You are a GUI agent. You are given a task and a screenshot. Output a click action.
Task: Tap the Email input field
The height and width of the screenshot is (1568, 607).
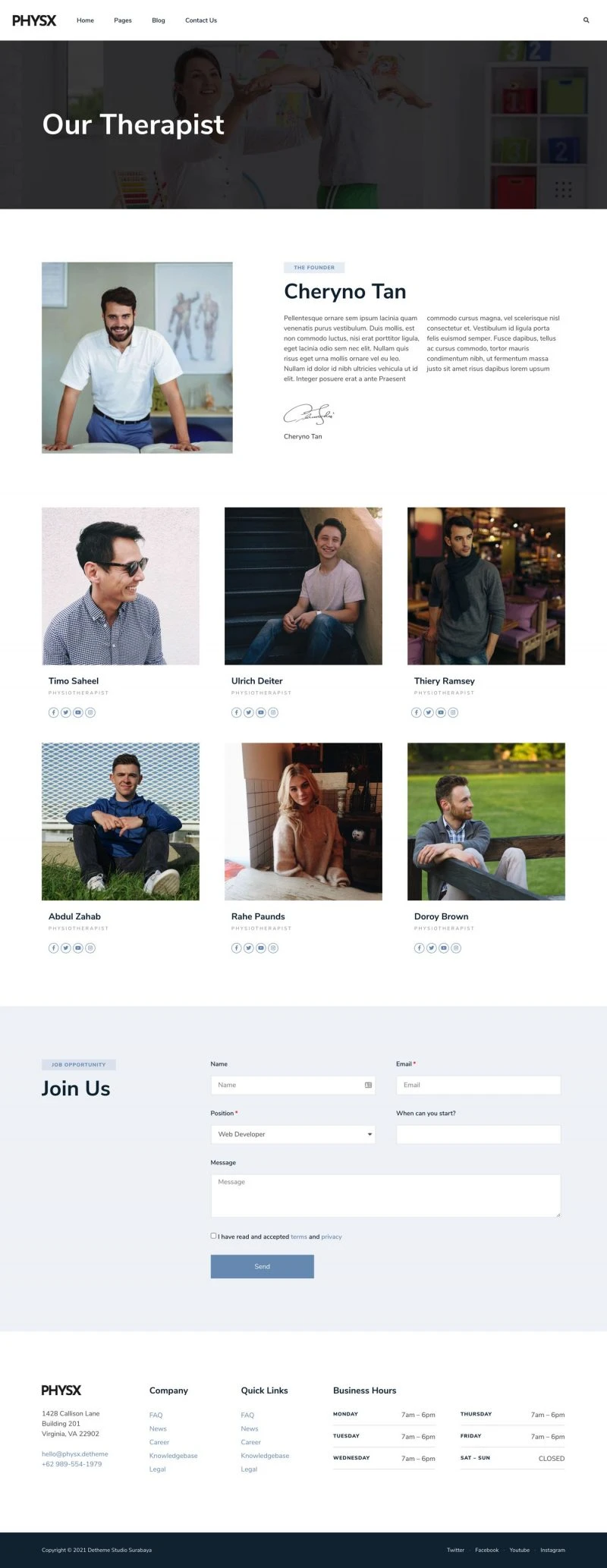click(x=478, y=1085)
